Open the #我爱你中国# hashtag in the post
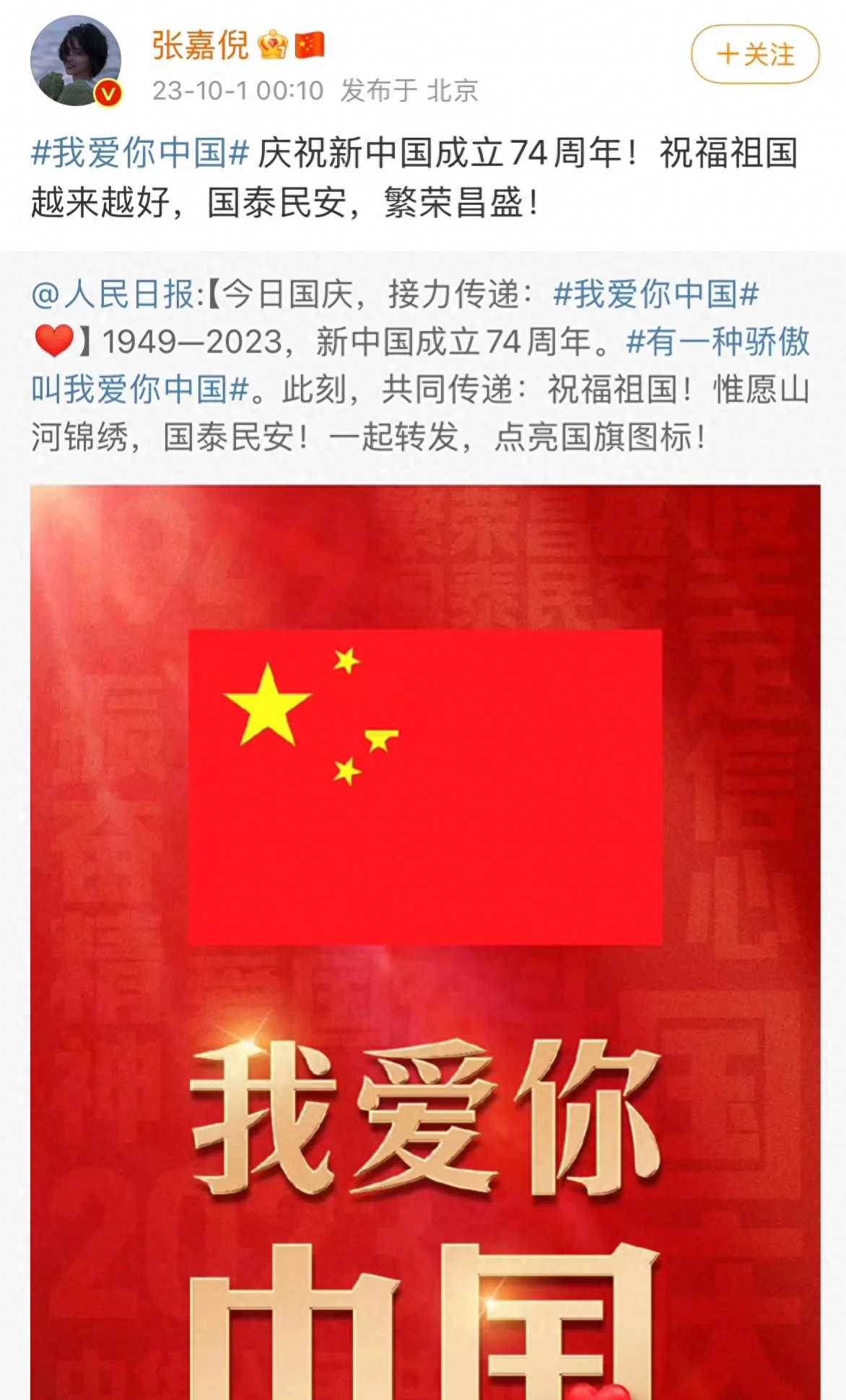Screen dimensions: 846x1400 pyautogui.click(x=140, y=154)
